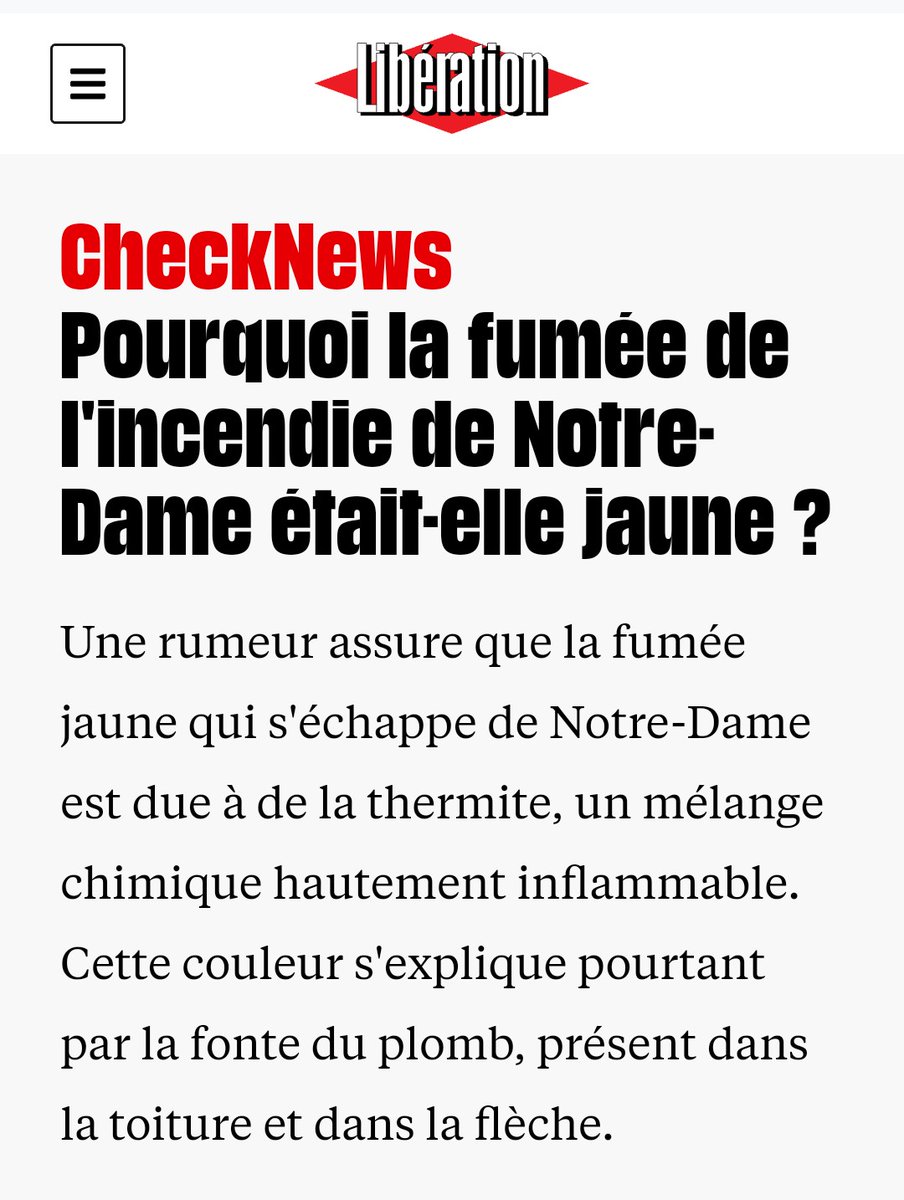This screenshot has width=904, height=1200.
Task: Open the hamburger menu
Action: point(87,84)
